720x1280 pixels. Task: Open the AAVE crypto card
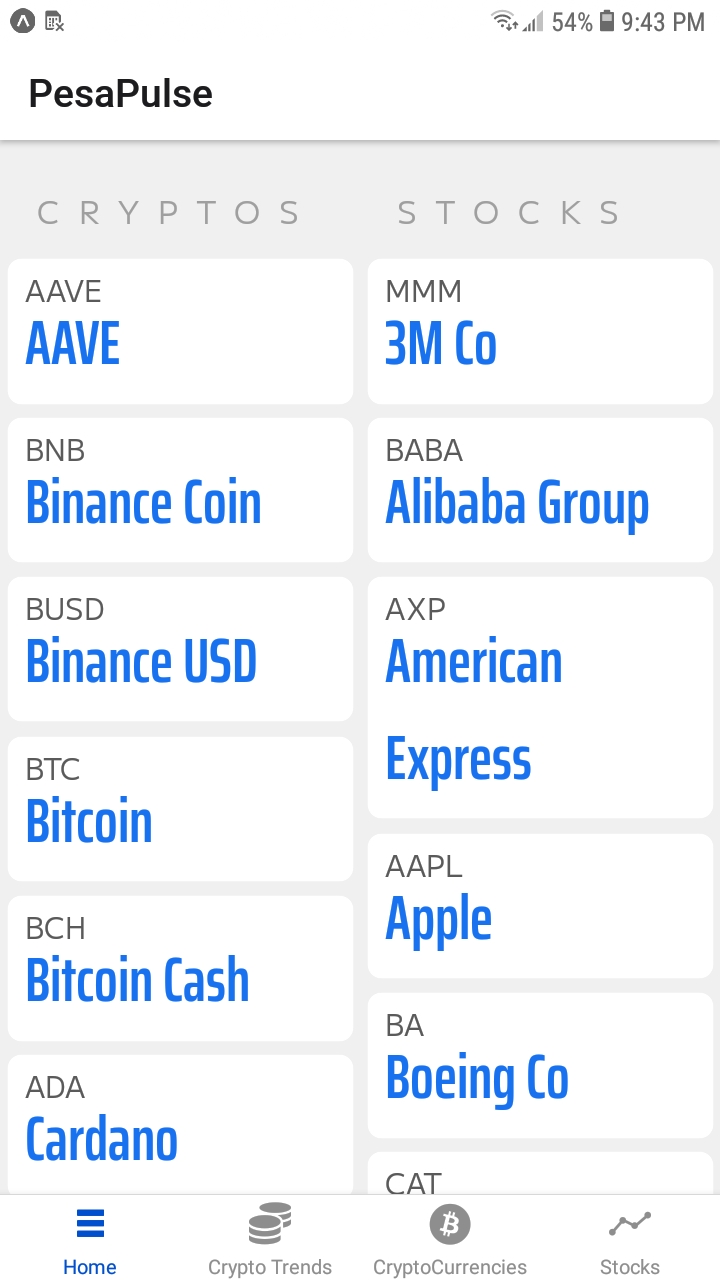(x=180, y=331)
